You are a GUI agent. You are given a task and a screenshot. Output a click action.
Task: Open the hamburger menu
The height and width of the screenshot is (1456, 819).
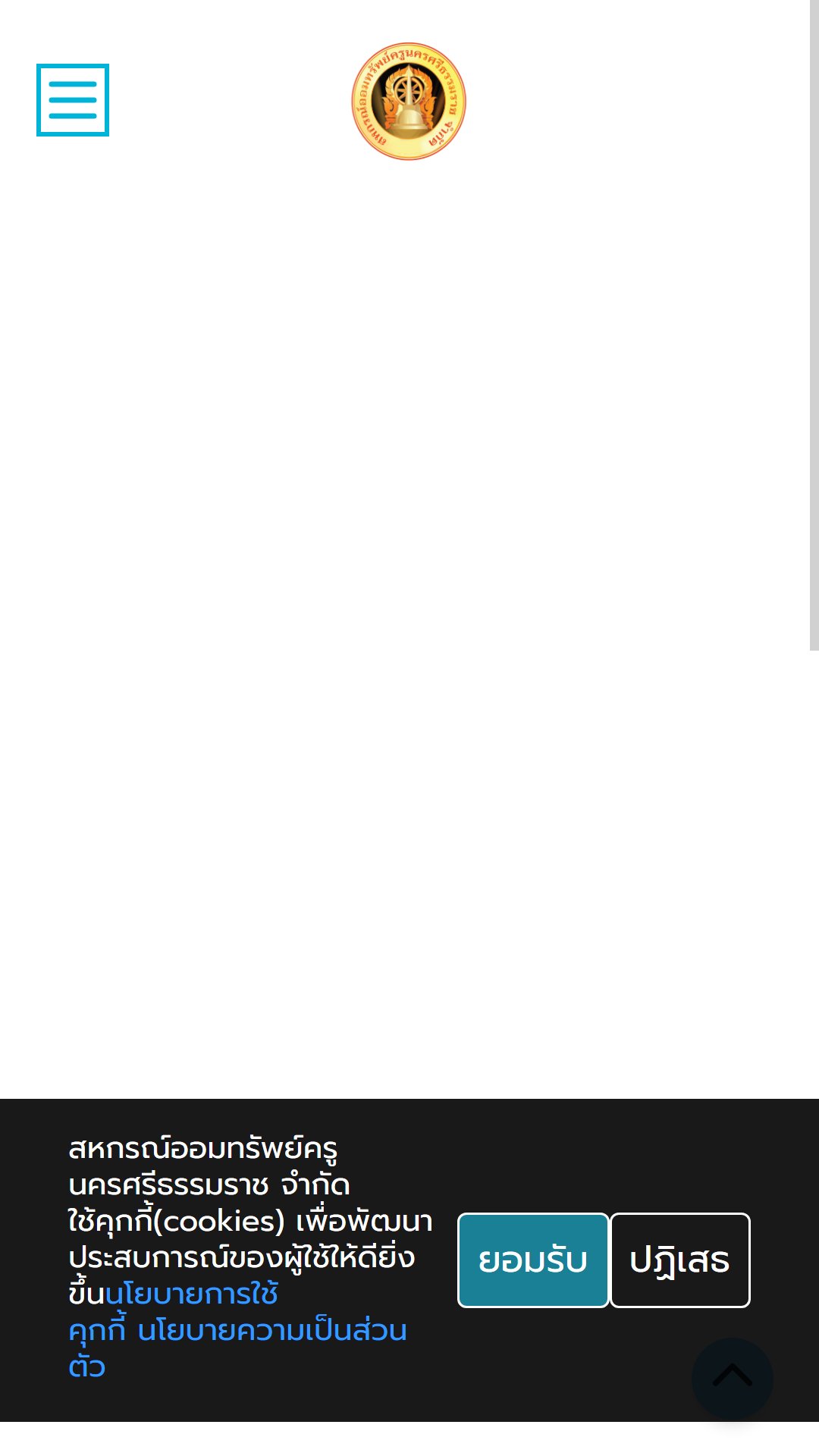click(73, 100)
